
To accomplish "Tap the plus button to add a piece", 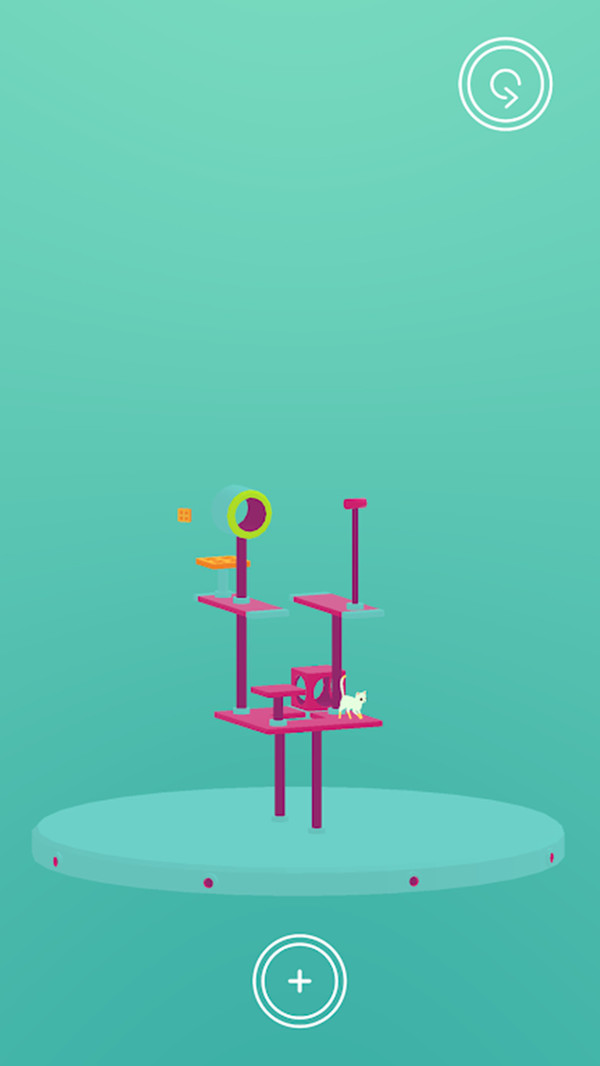I will [299, 981].
